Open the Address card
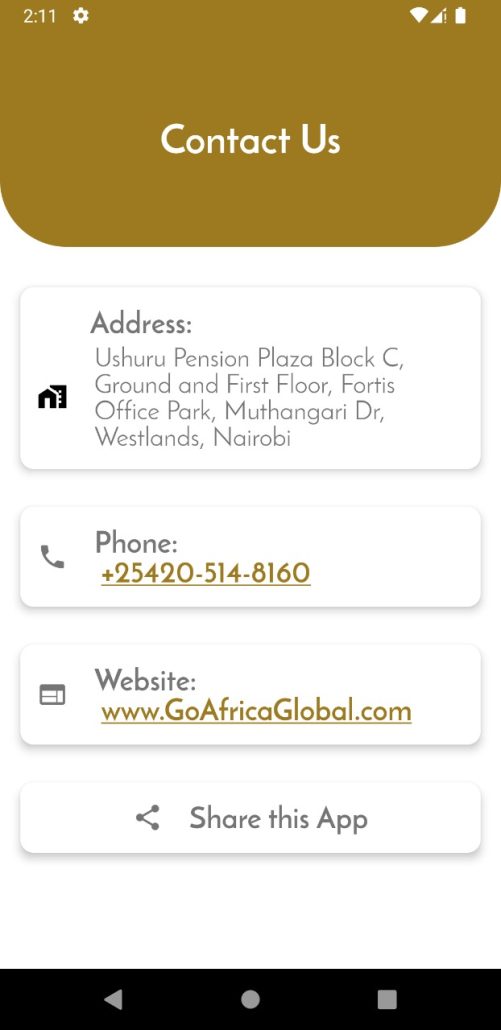Image resolution: width=501 pixels, height=1030 pixels. [250, 378]
